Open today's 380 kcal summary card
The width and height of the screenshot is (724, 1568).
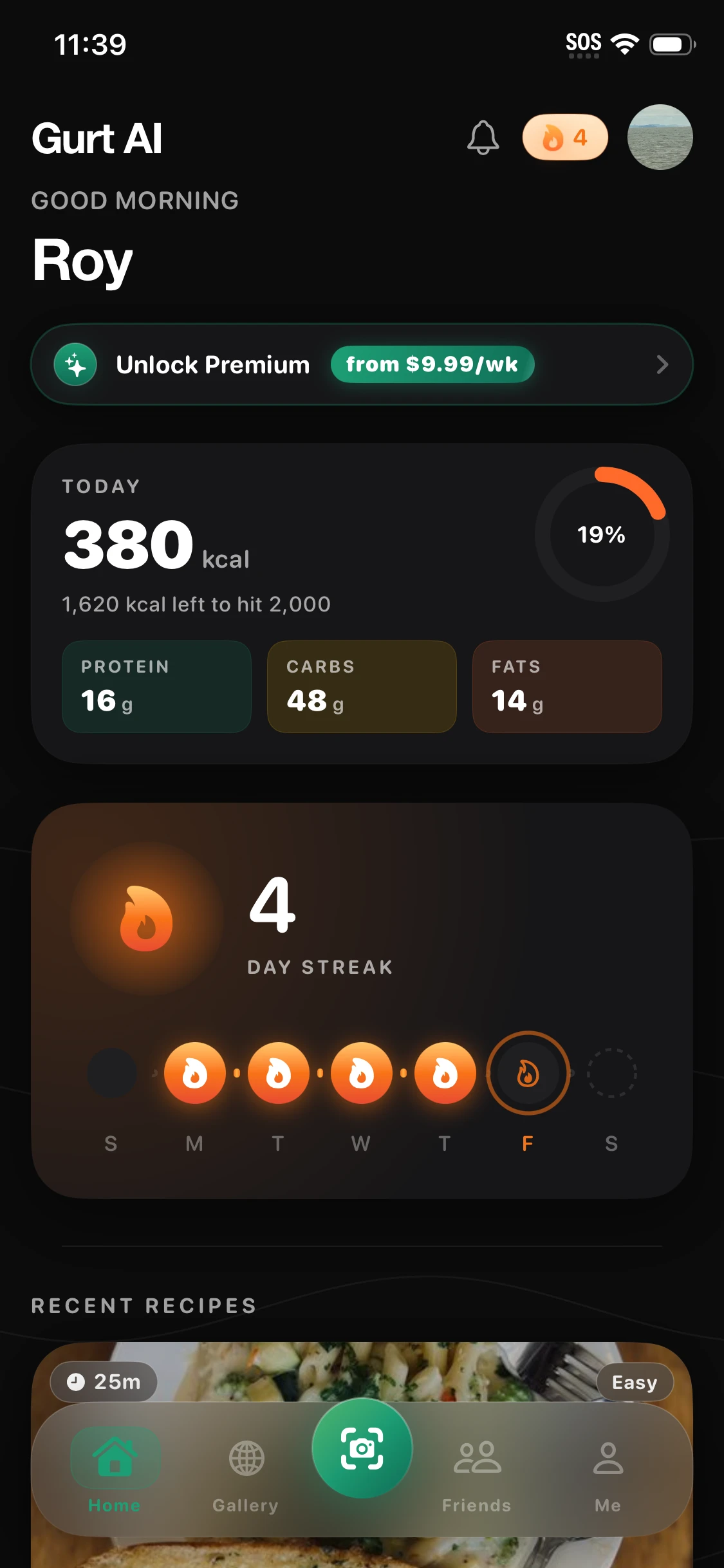pos(362,604)
